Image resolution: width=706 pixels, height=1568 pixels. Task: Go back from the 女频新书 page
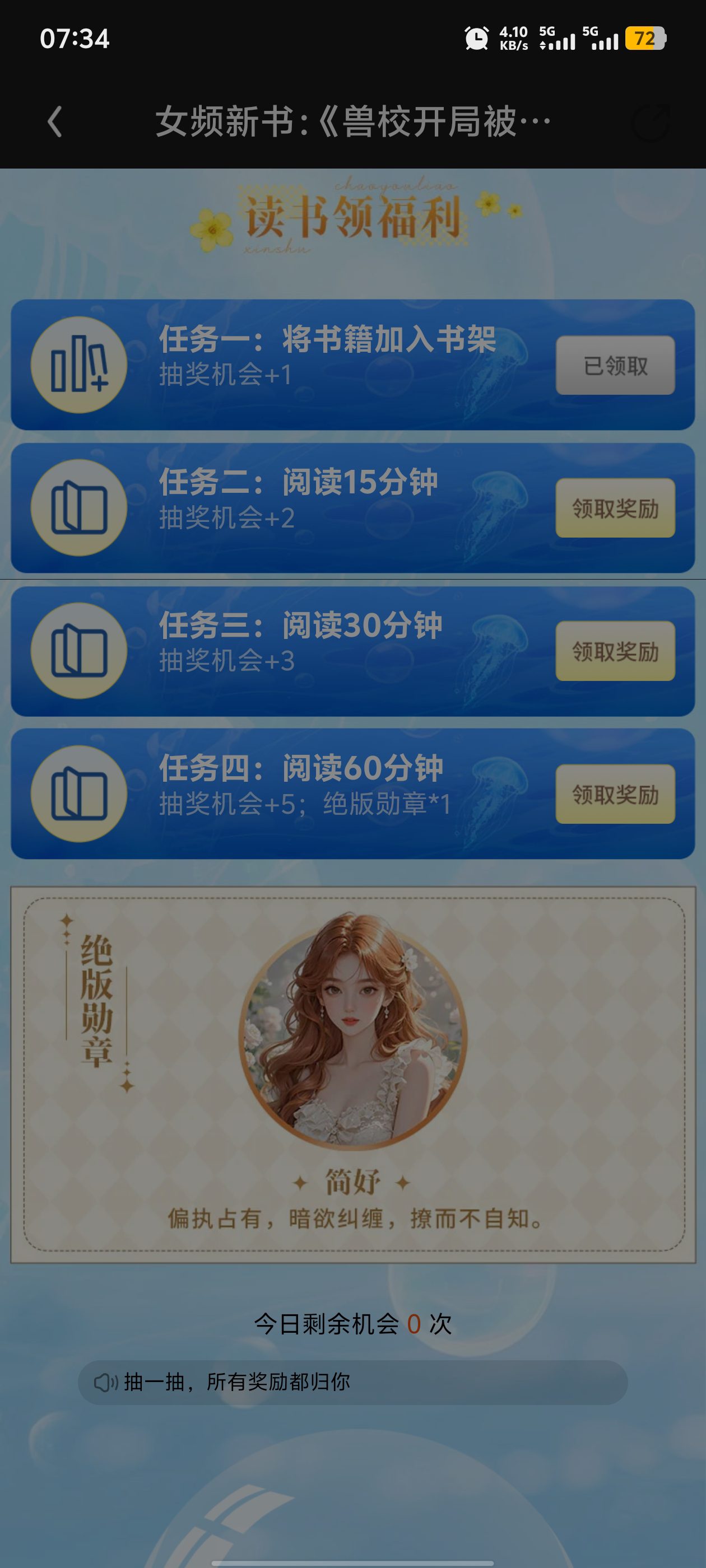[x=55, y=122]
